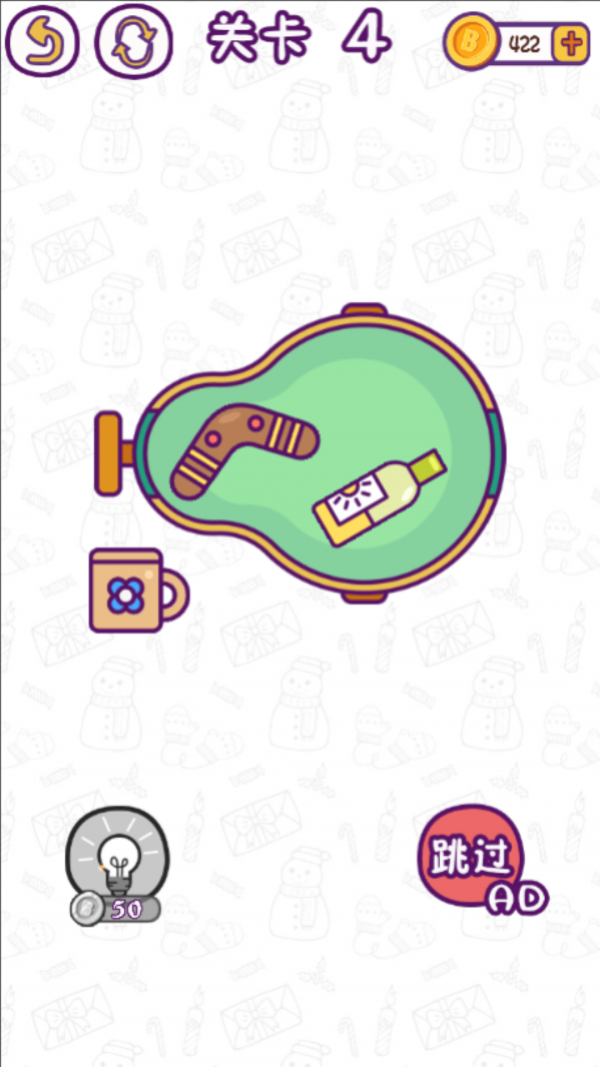600x1067 pixels.
Task: Use the lightbulb hint for 50 coins
Action: tap(117, 862)
